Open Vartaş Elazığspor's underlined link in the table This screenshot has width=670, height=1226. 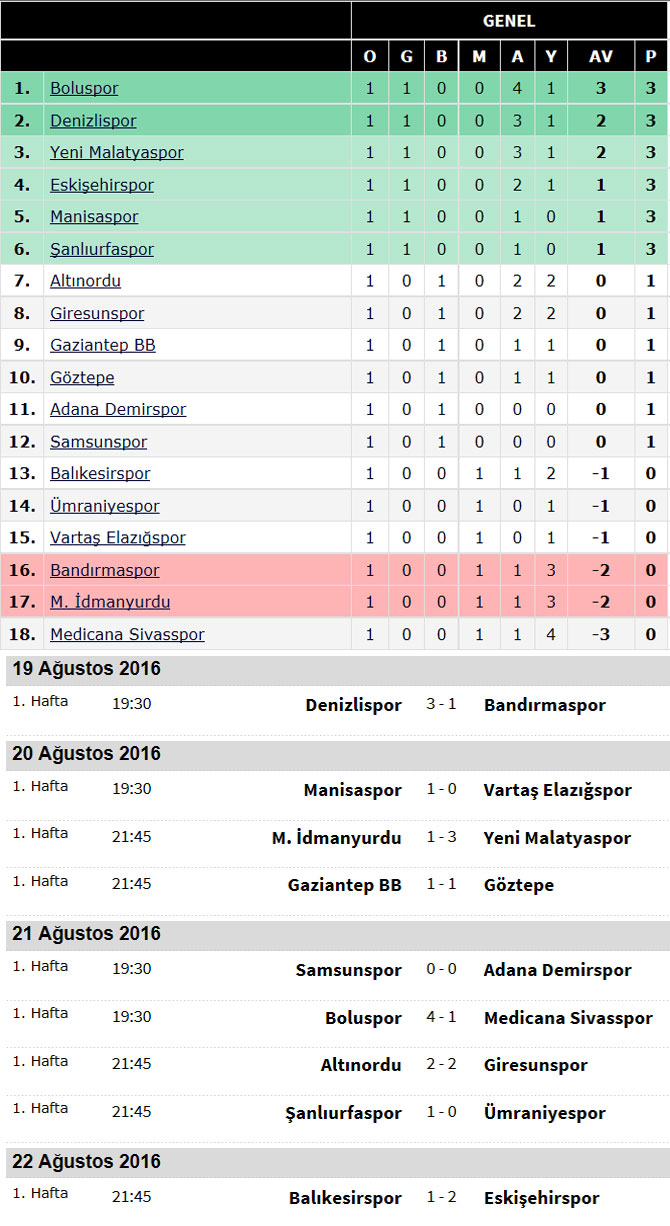118,538
